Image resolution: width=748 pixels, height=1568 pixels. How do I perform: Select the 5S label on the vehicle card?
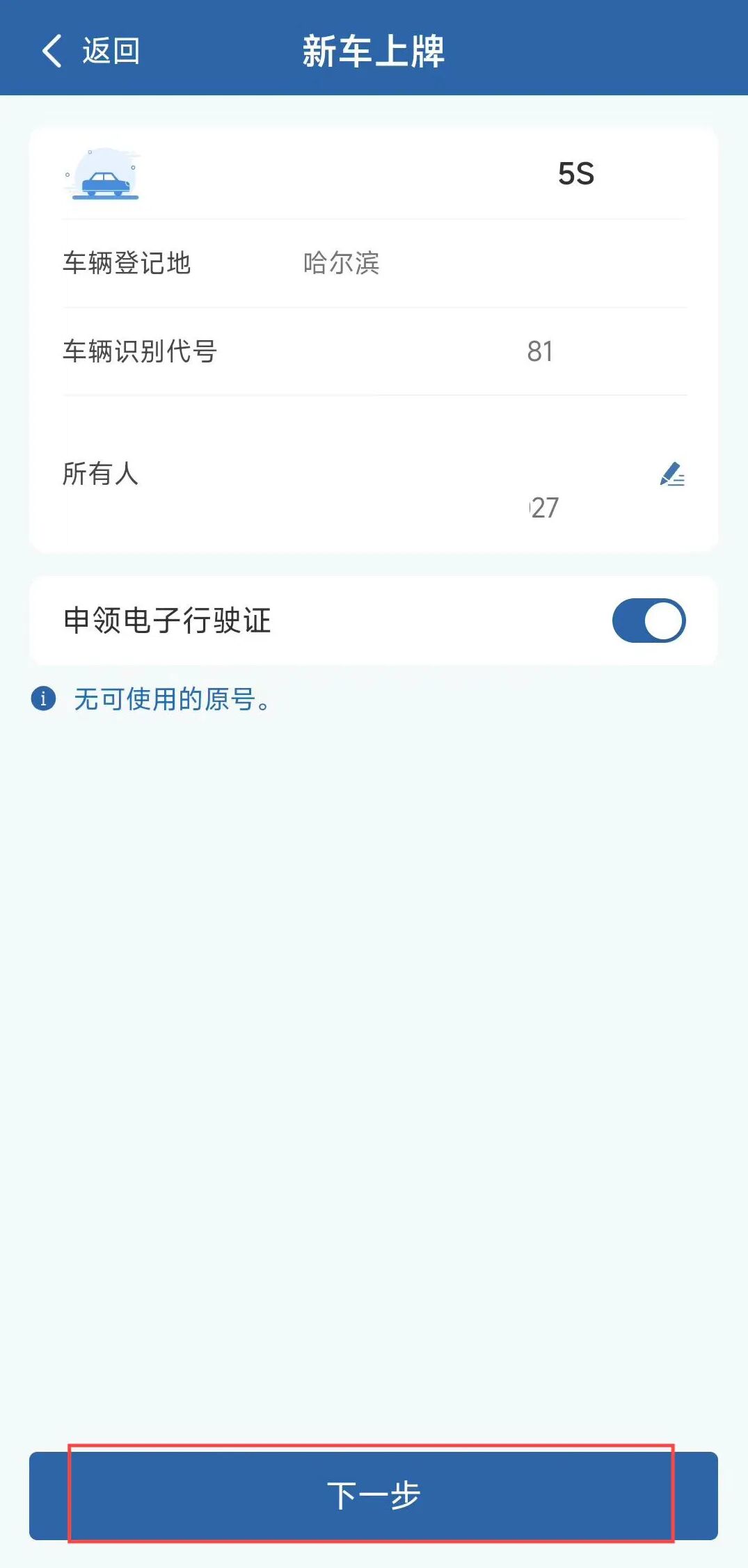click(x=576, y=175)
